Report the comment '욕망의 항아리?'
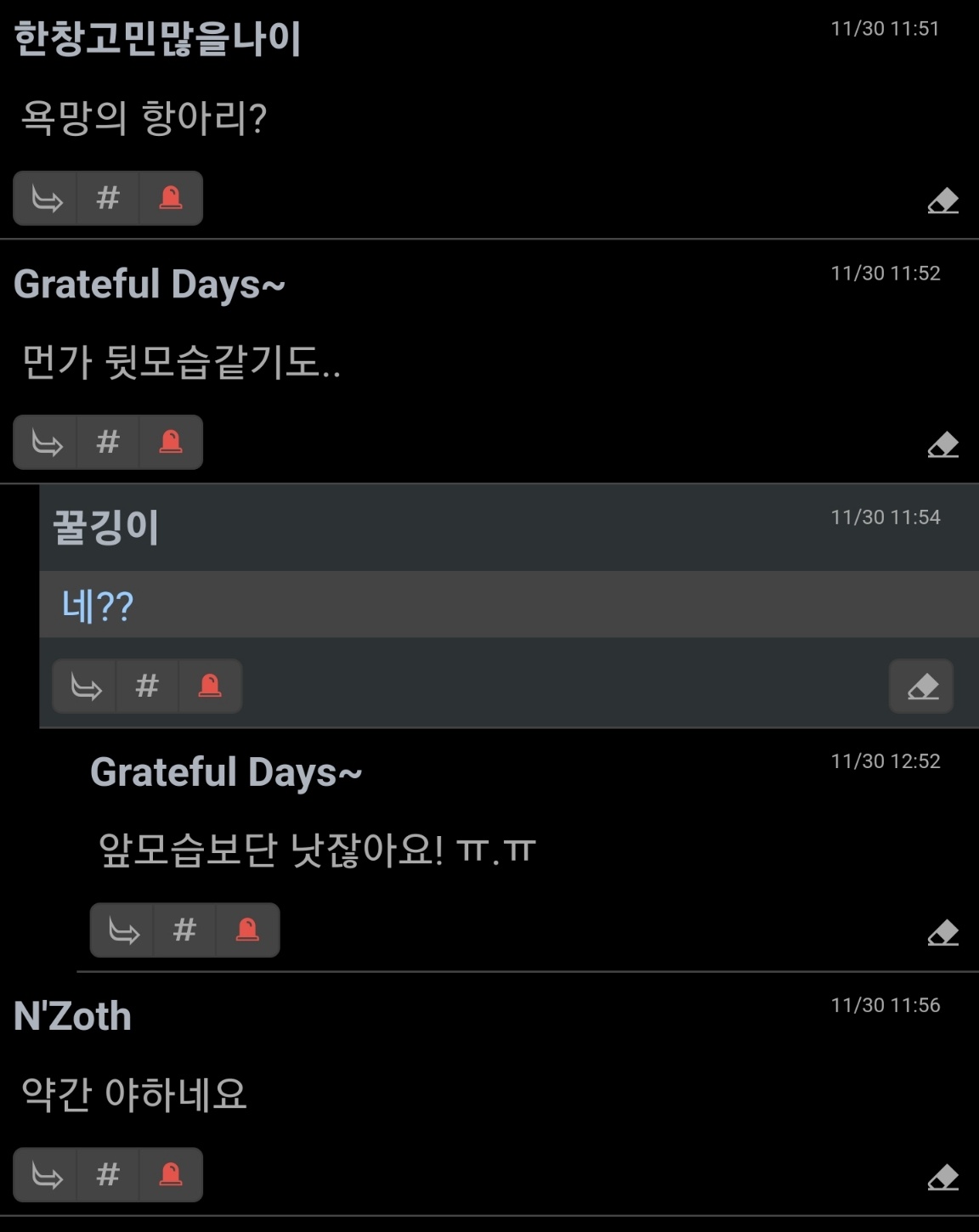 [x=171, y=199]
